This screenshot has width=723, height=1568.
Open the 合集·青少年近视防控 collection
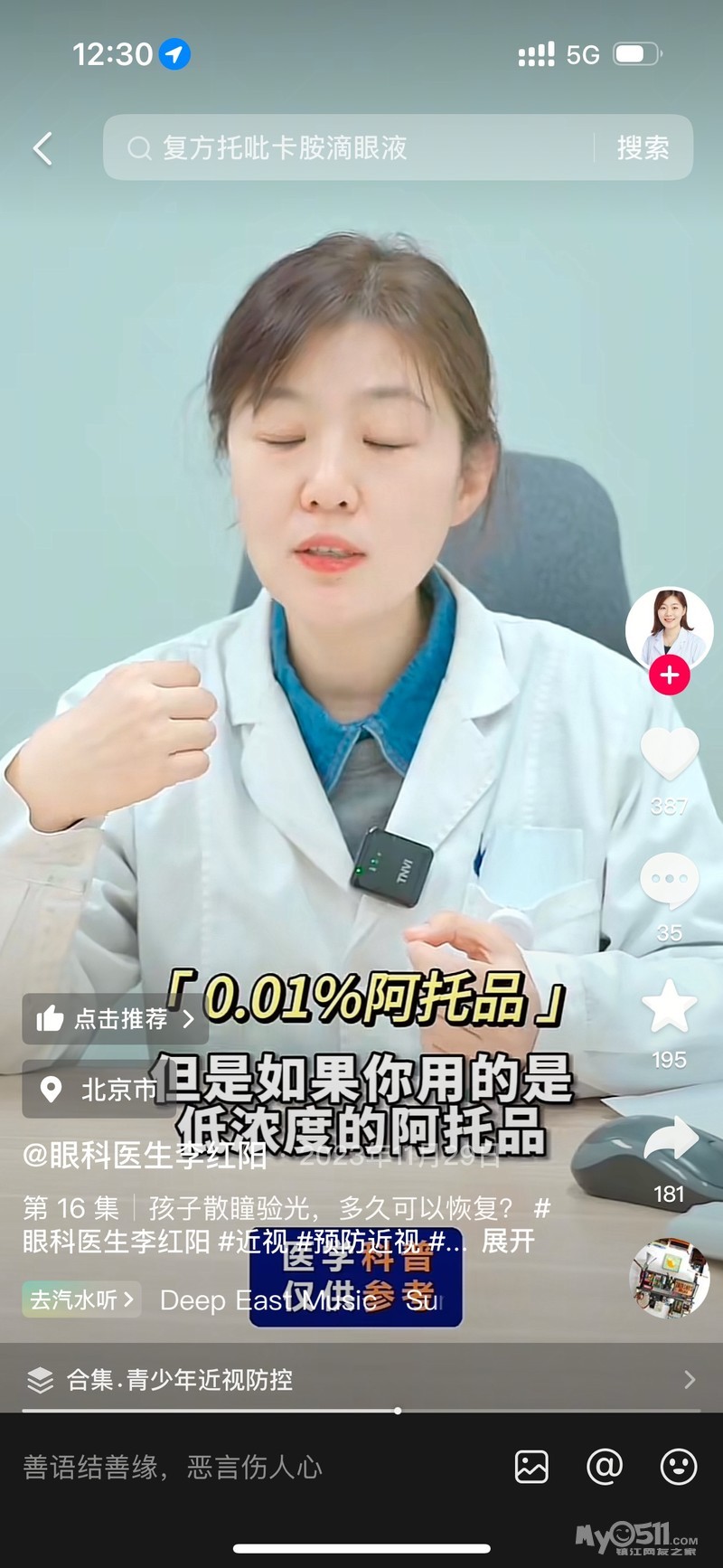[361, 1379]
